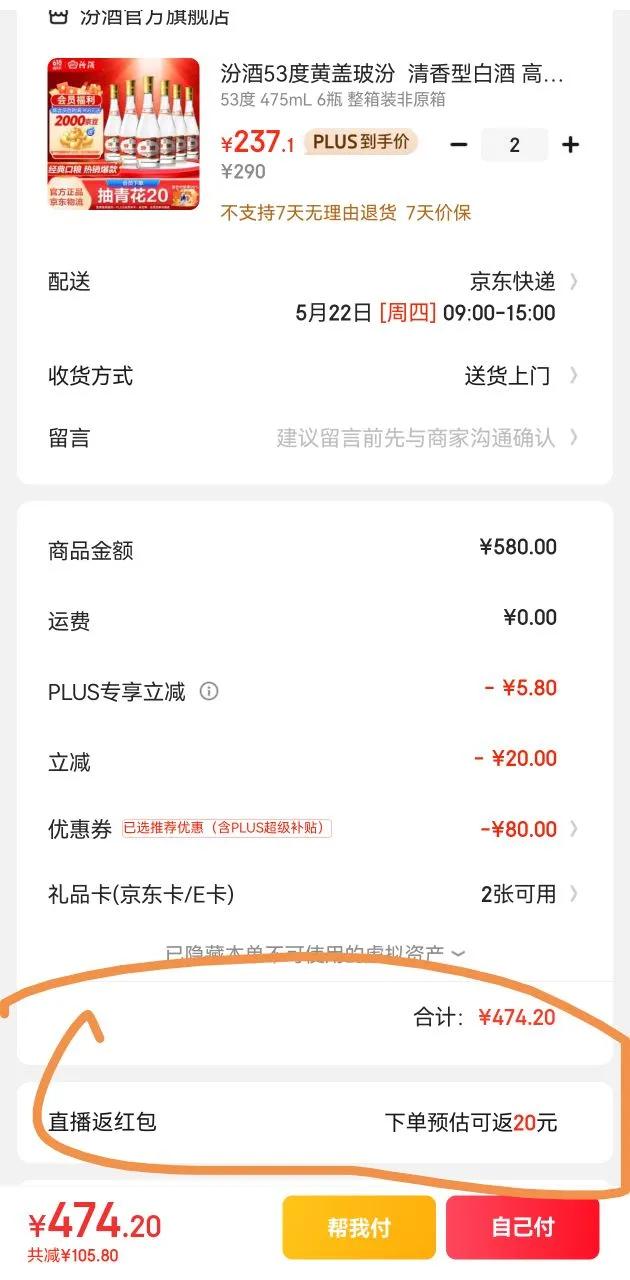Open the 配送 京东快递 delivery options

pyautogui.click(x=520, y=282)
